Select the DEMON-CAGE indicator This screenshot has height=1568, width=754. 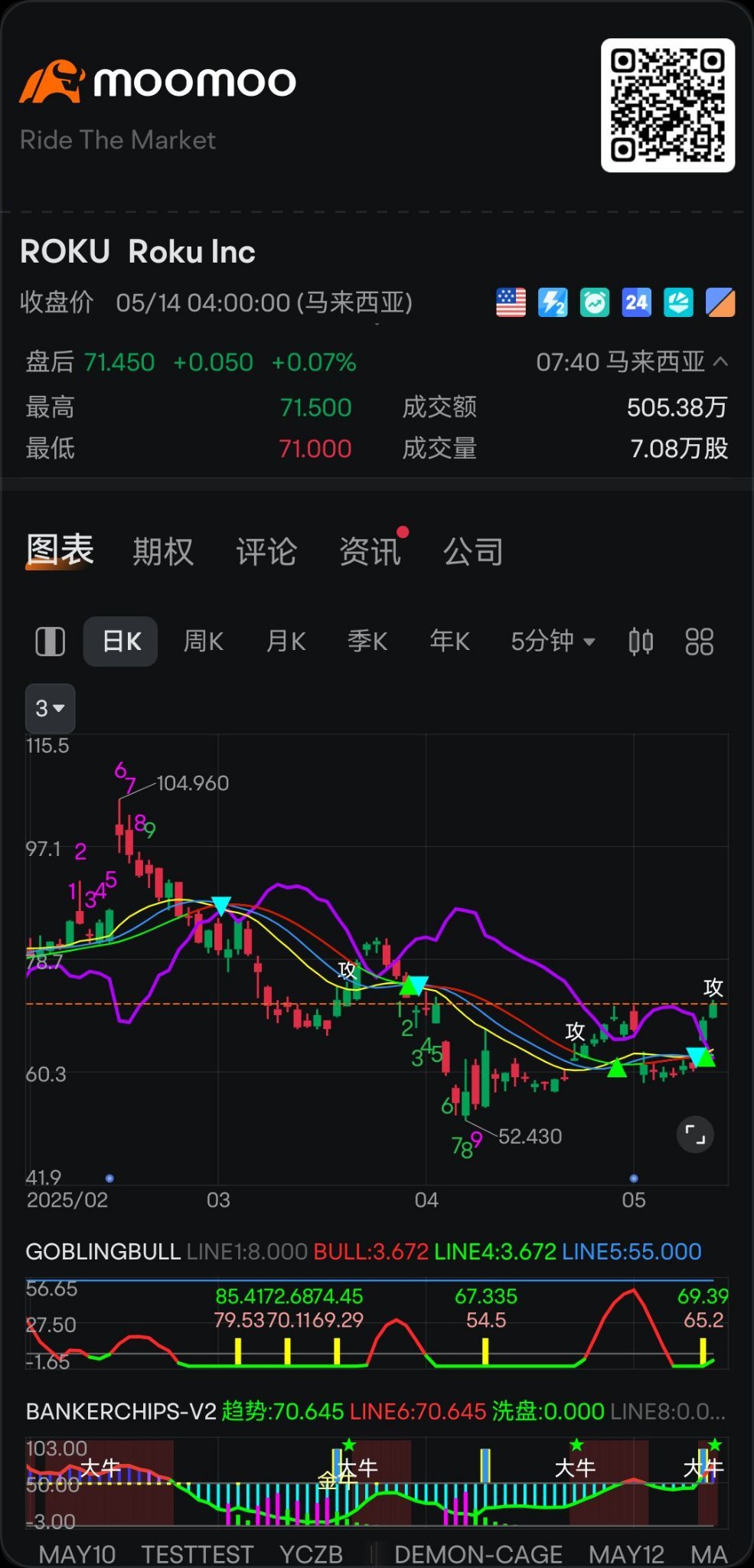point(478,1554)
